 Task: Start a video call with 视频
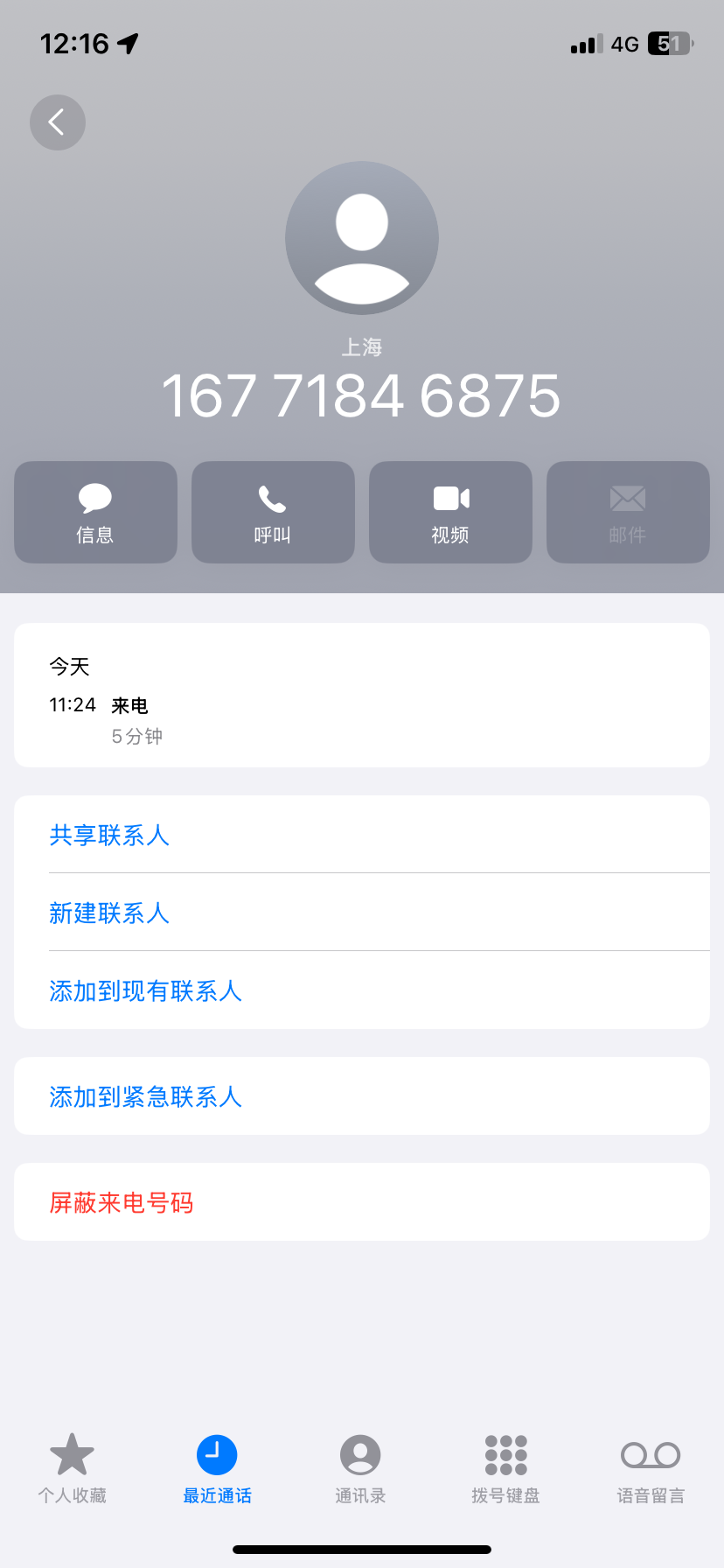coord(450,513)
